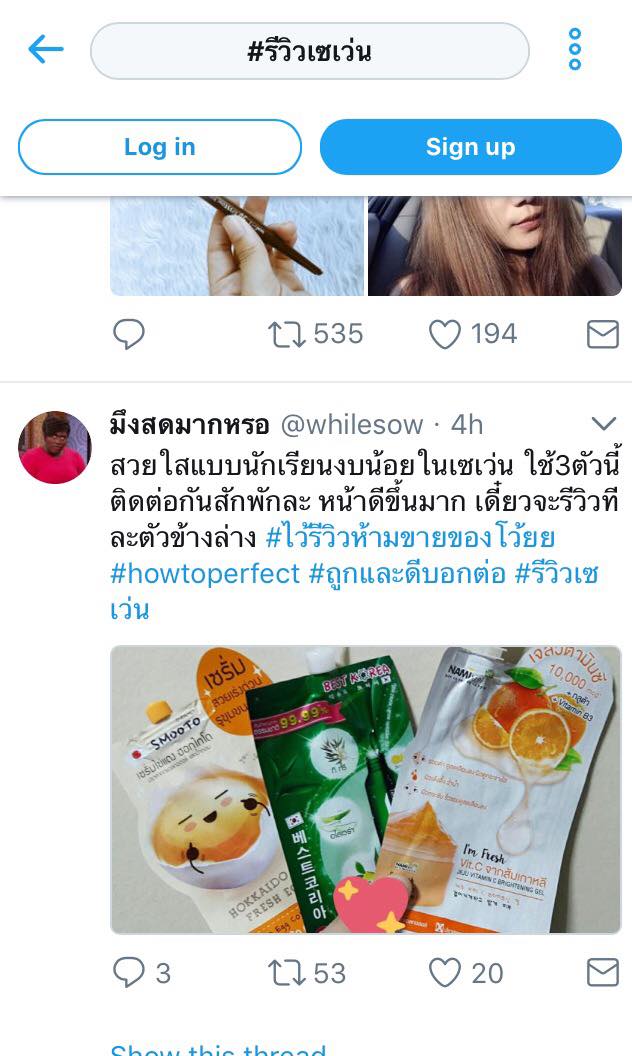
Task: Open hashtag #howtoperfect
Action: 205,574
